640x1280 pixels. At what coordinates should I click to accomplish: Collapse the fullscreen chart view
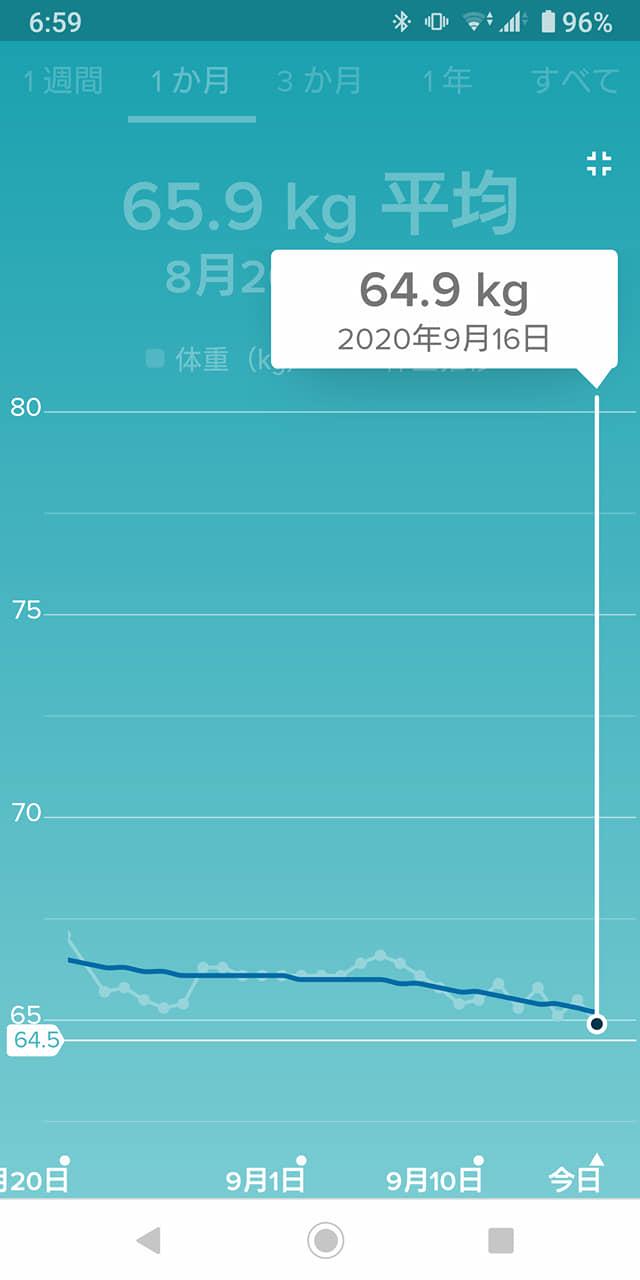point(599,165)
